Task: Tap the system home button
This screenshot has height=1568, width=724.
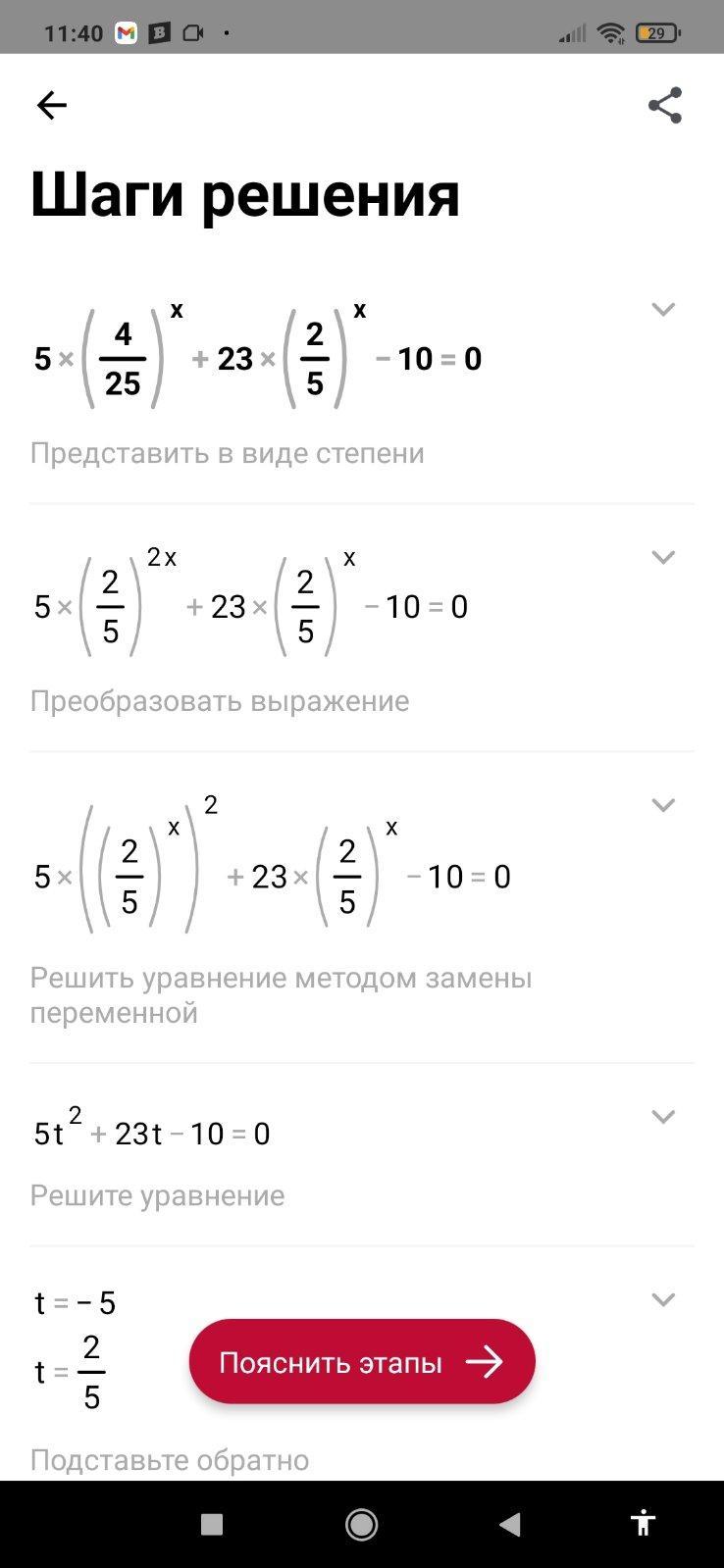Action: coord(362,1524)
